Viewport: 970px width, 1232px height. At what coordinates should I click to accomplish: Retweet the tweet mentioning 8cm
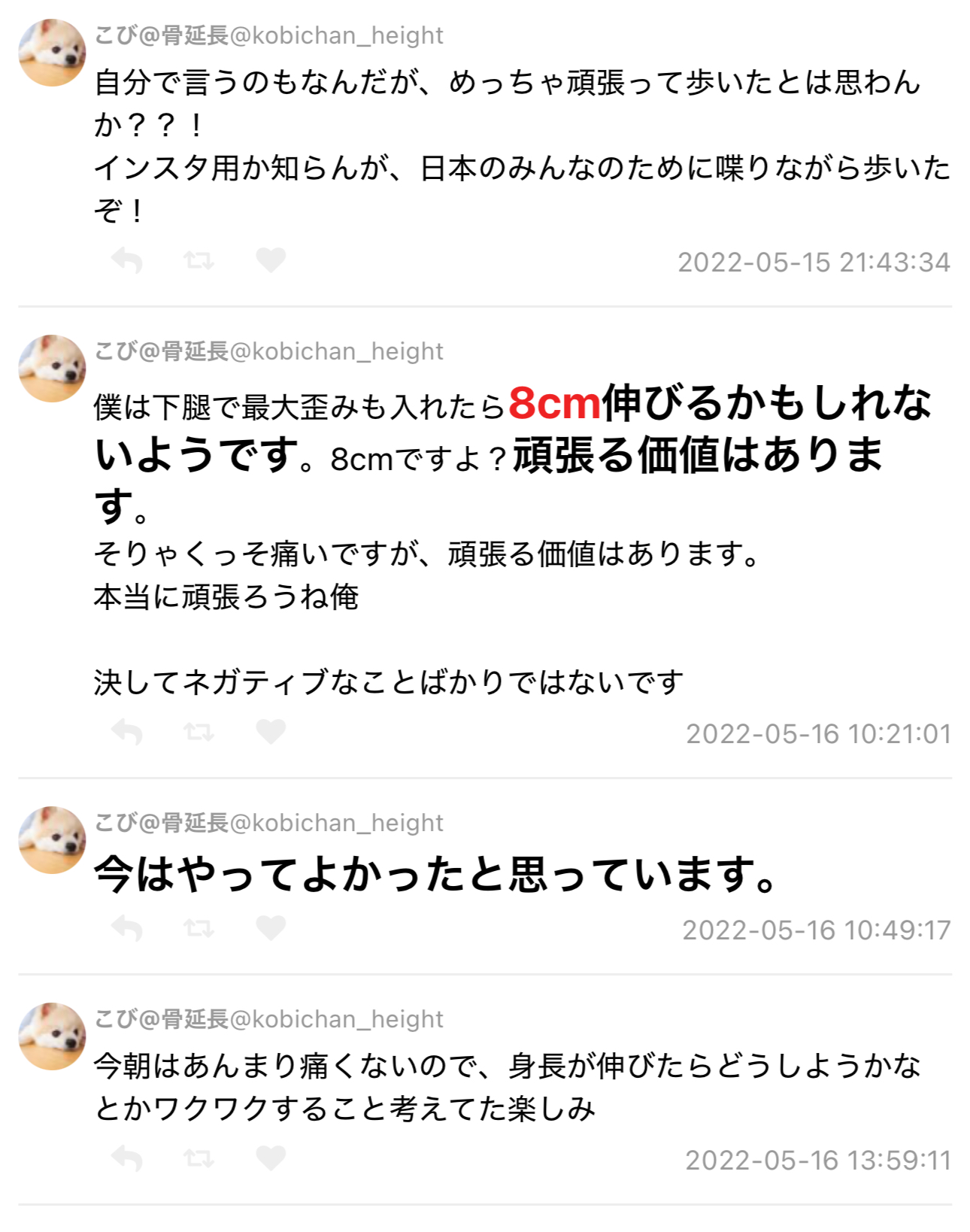pyautogui.click(x=199, y=732)
